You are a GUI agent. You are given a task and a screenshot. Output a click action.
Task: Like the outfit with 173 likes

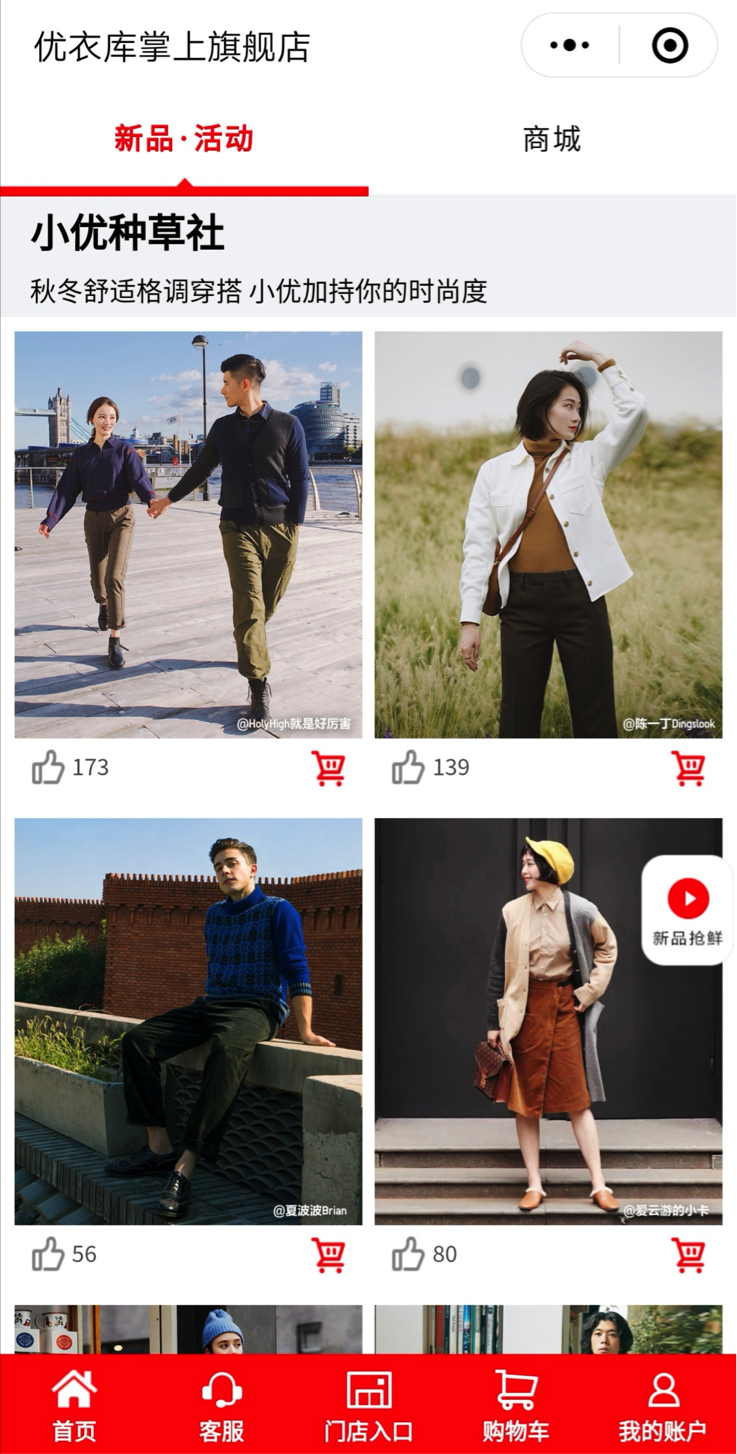pos(48,768)
